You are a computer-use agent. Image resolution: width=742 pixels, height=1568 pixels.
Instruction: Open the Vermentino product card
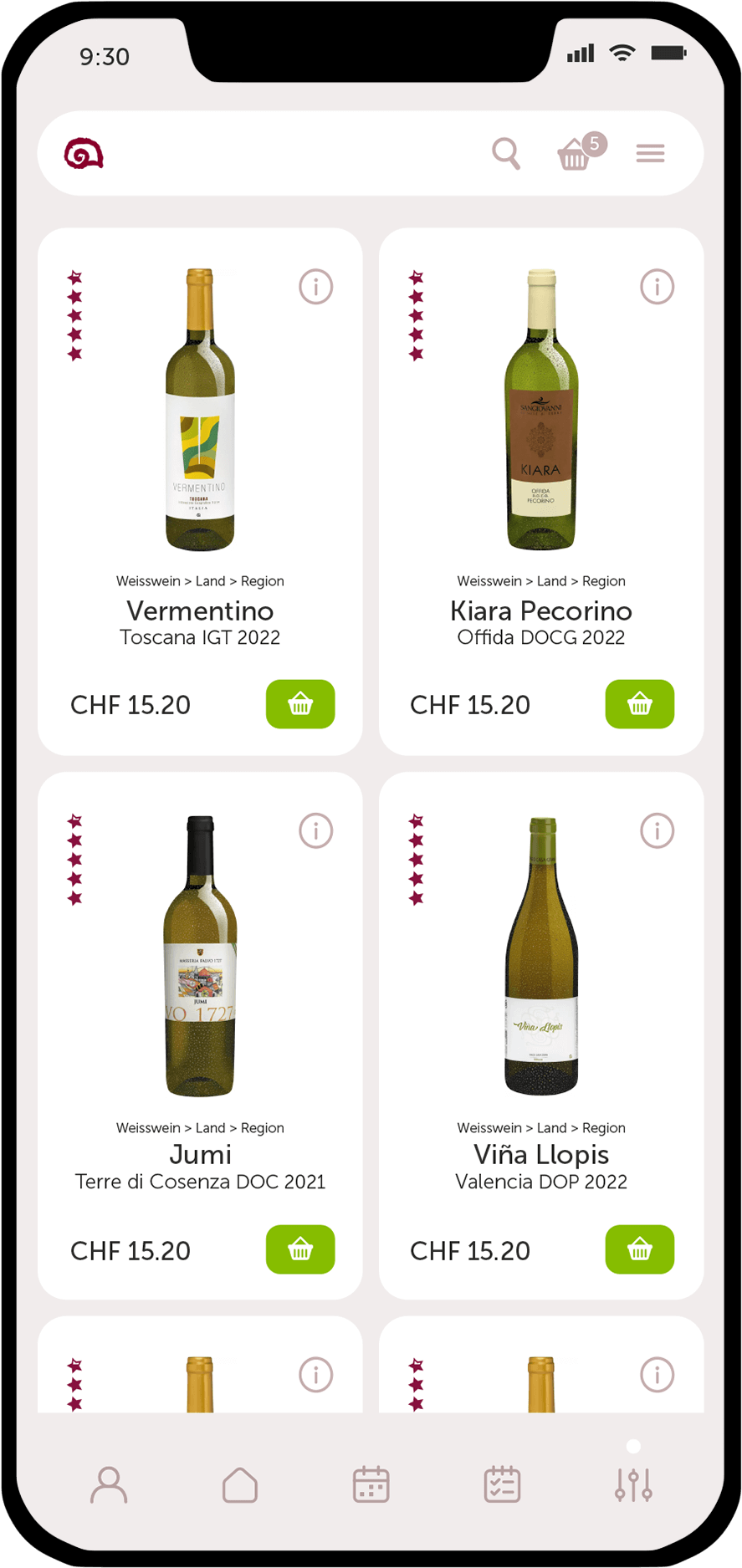tap(200, 611)
